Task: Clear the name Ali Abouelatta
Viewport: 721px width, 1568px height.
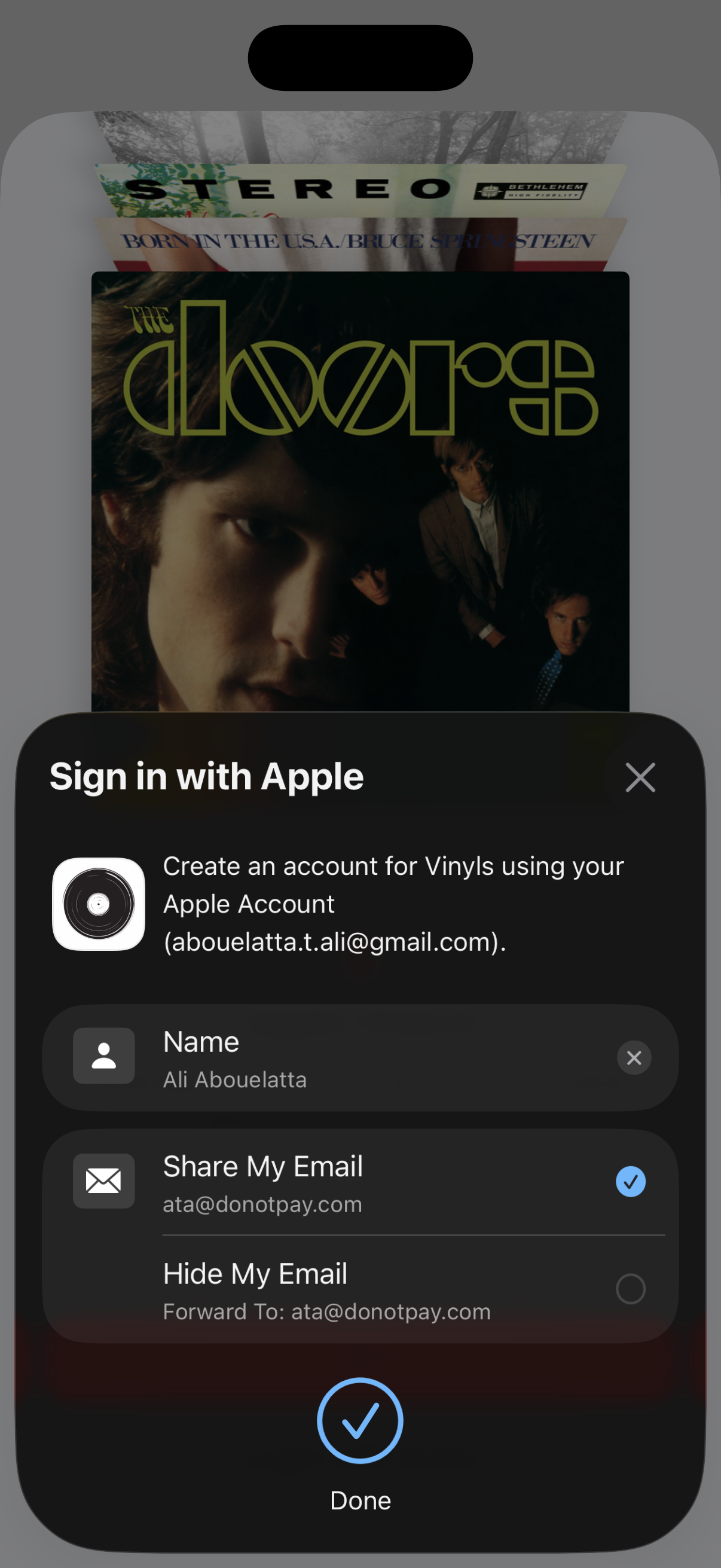Action: click(x=633, y=1058)
